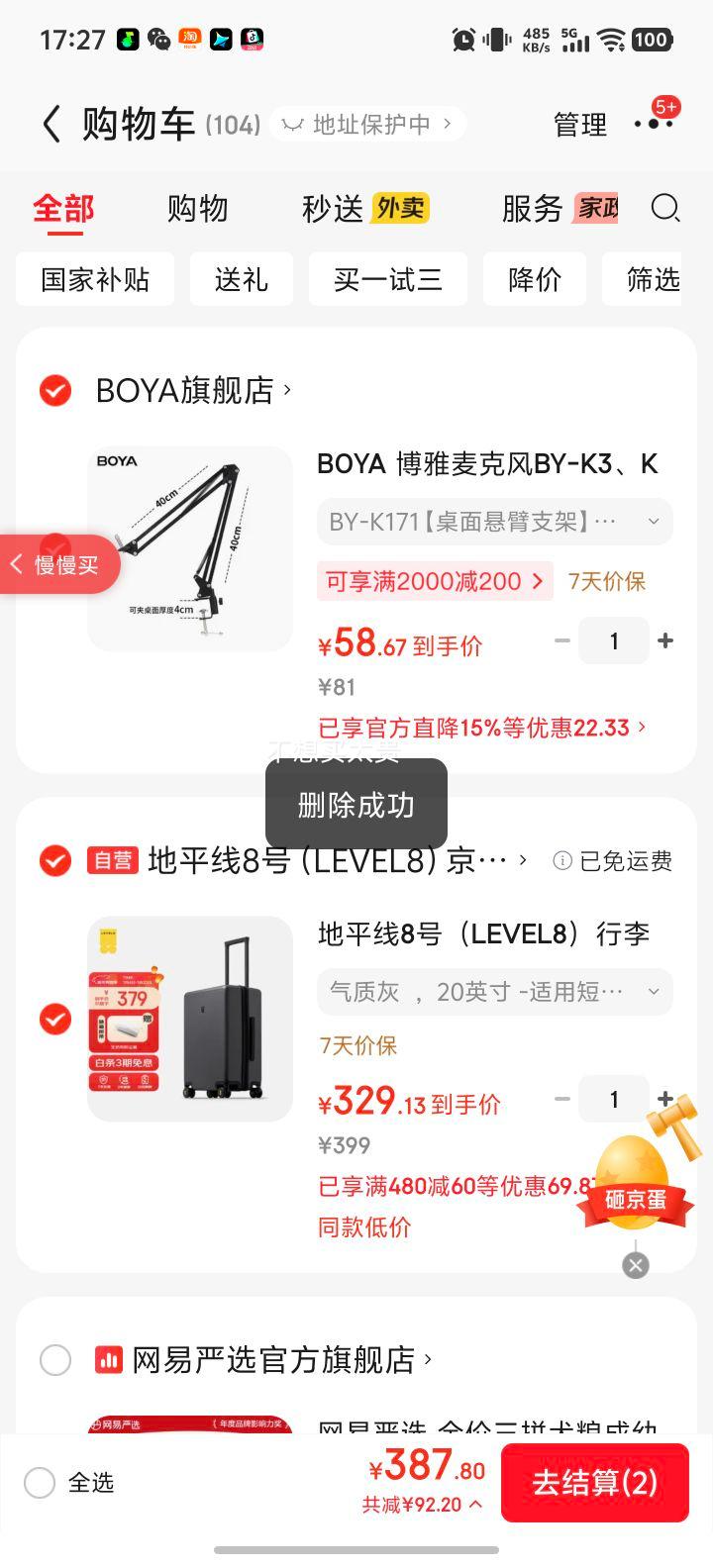Viewport: 713px width, 1568px height.
Task: Increase luggage quantity with the plus stepper
Action: [665, 1099]
